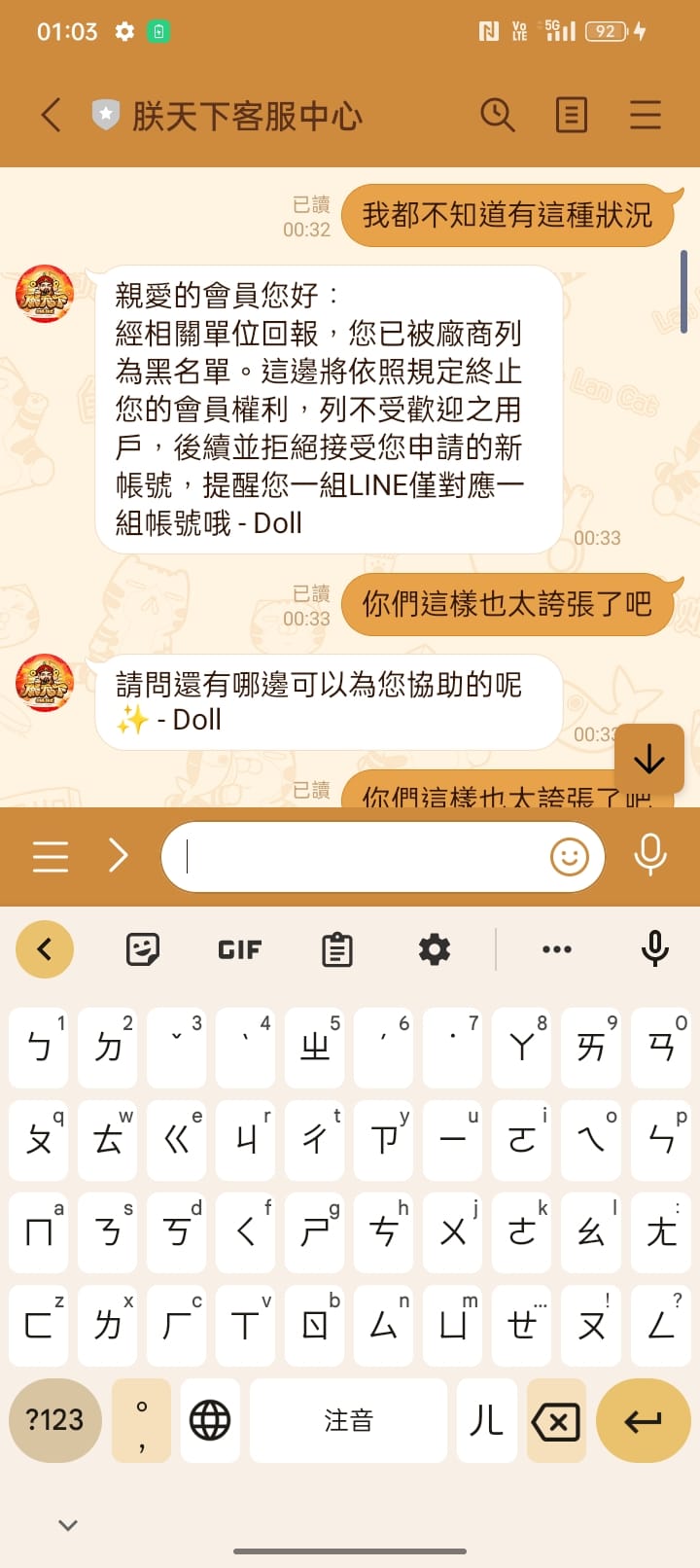
Task: Collapse the keyboard toolbar with the back arrow
Action: 45,948
